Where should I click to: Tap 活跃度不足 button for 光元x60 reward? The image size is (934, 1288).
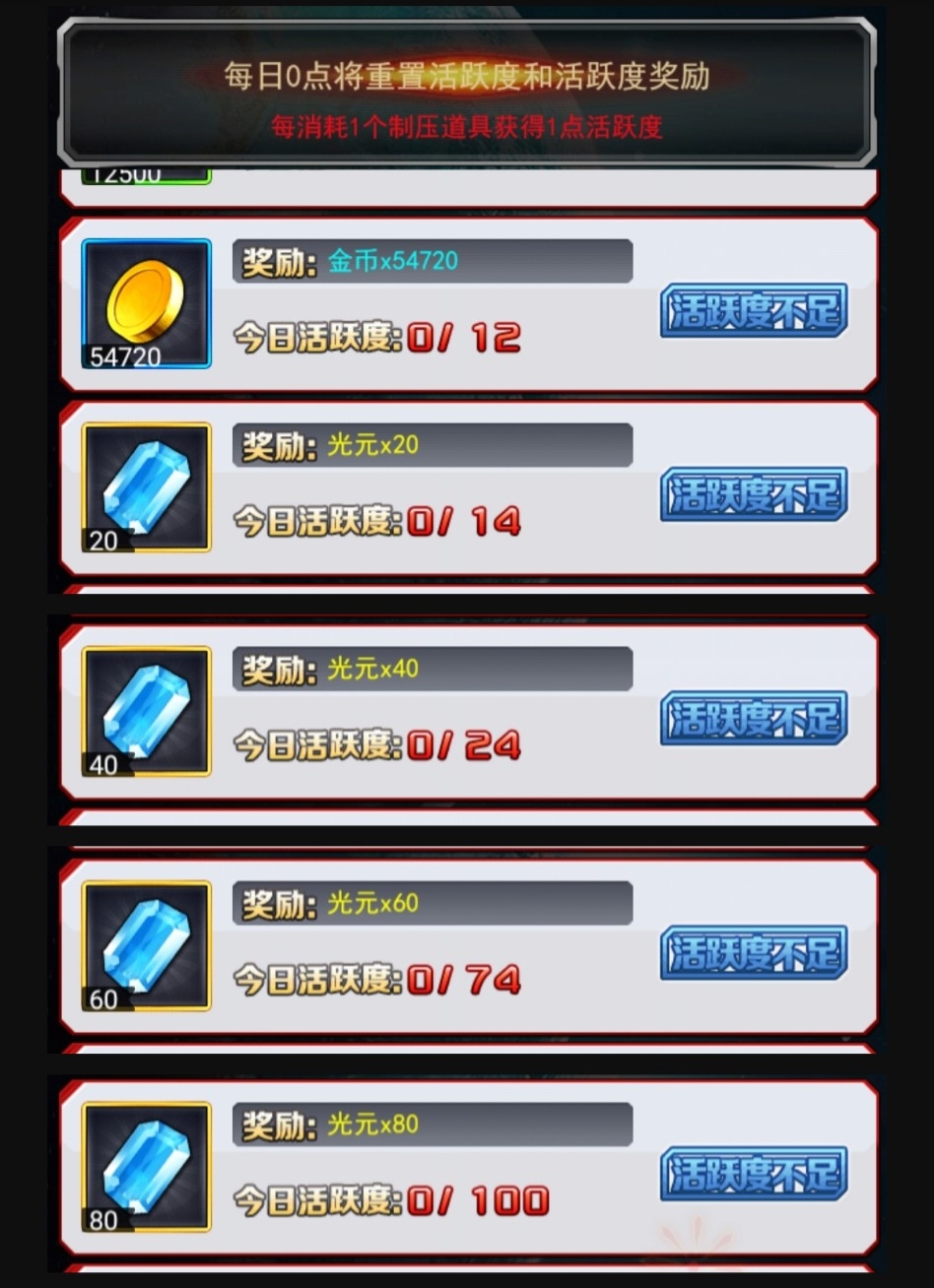(x=754, y=952)
